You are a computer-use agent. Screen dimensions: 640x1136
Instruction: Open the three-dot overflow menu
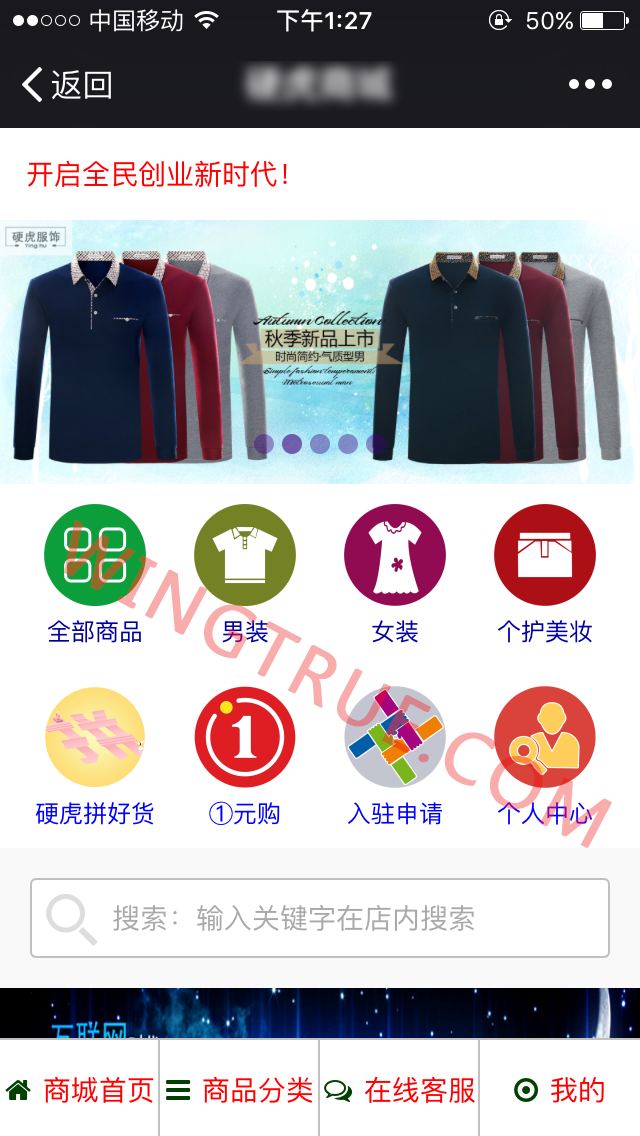tap(590, 85)
